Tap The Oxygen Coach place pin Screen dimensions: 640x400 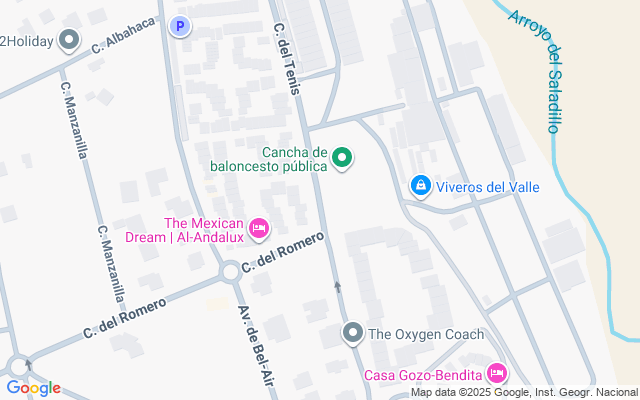coord(352,334)
